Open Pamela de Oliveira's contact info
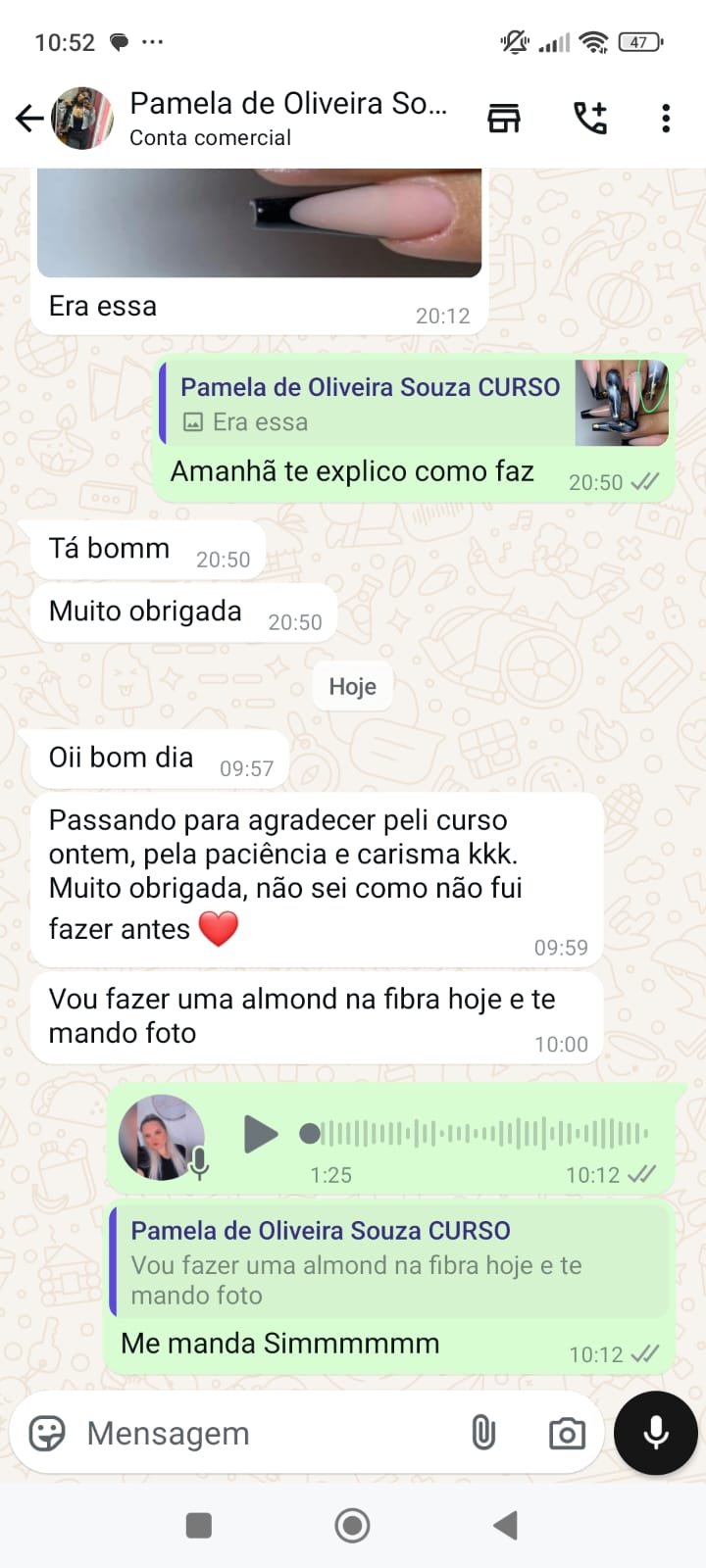706x1568 pixels. point(288,118)
